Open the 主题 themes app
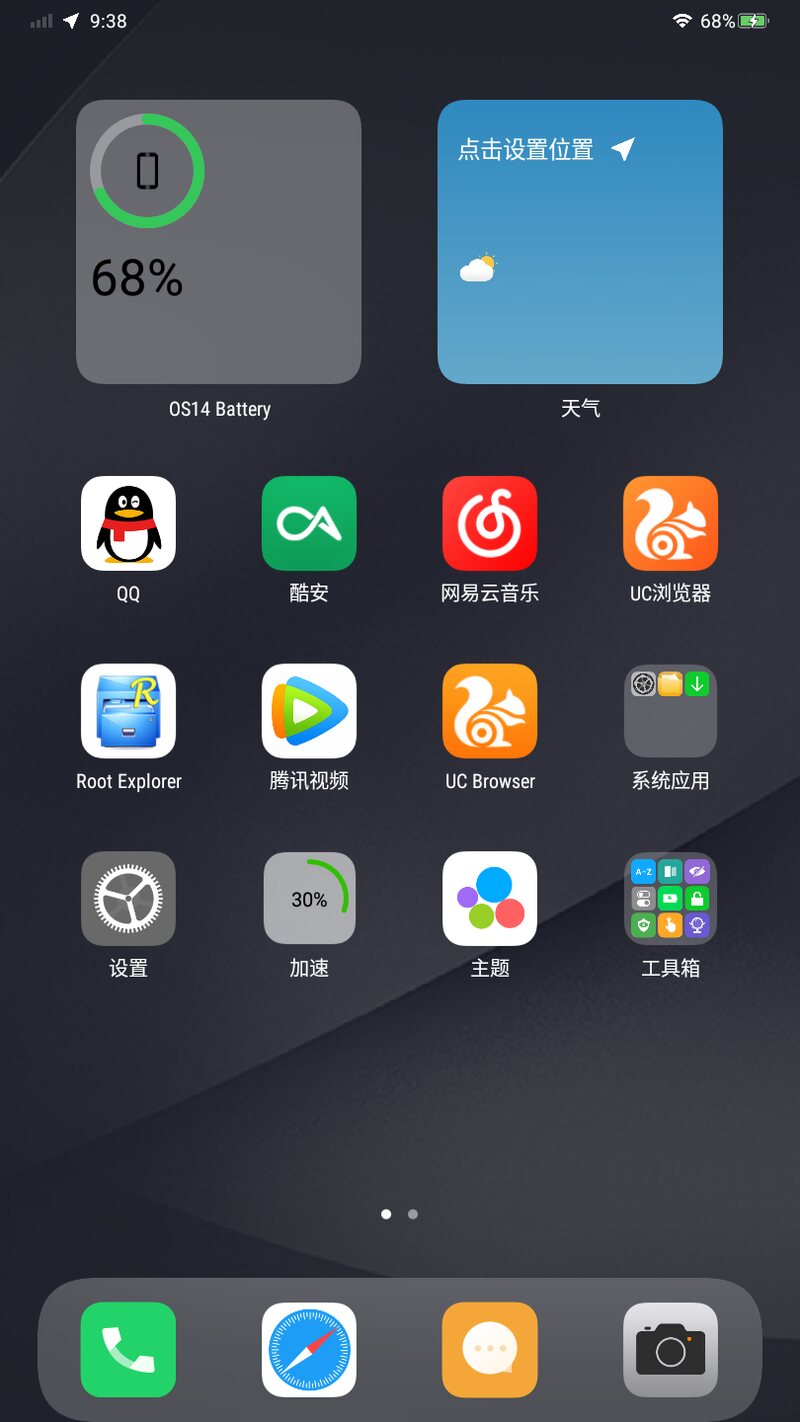Screen dimensions: 800x1422 point(490,898)
